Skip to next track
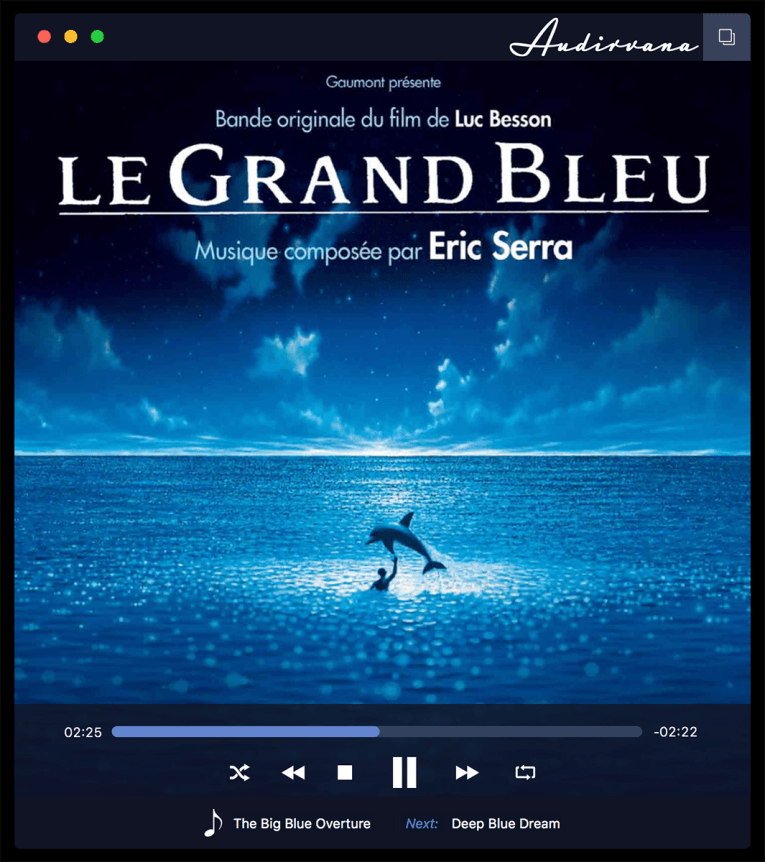Screen dimensions: 765x862 coord(466,772)
